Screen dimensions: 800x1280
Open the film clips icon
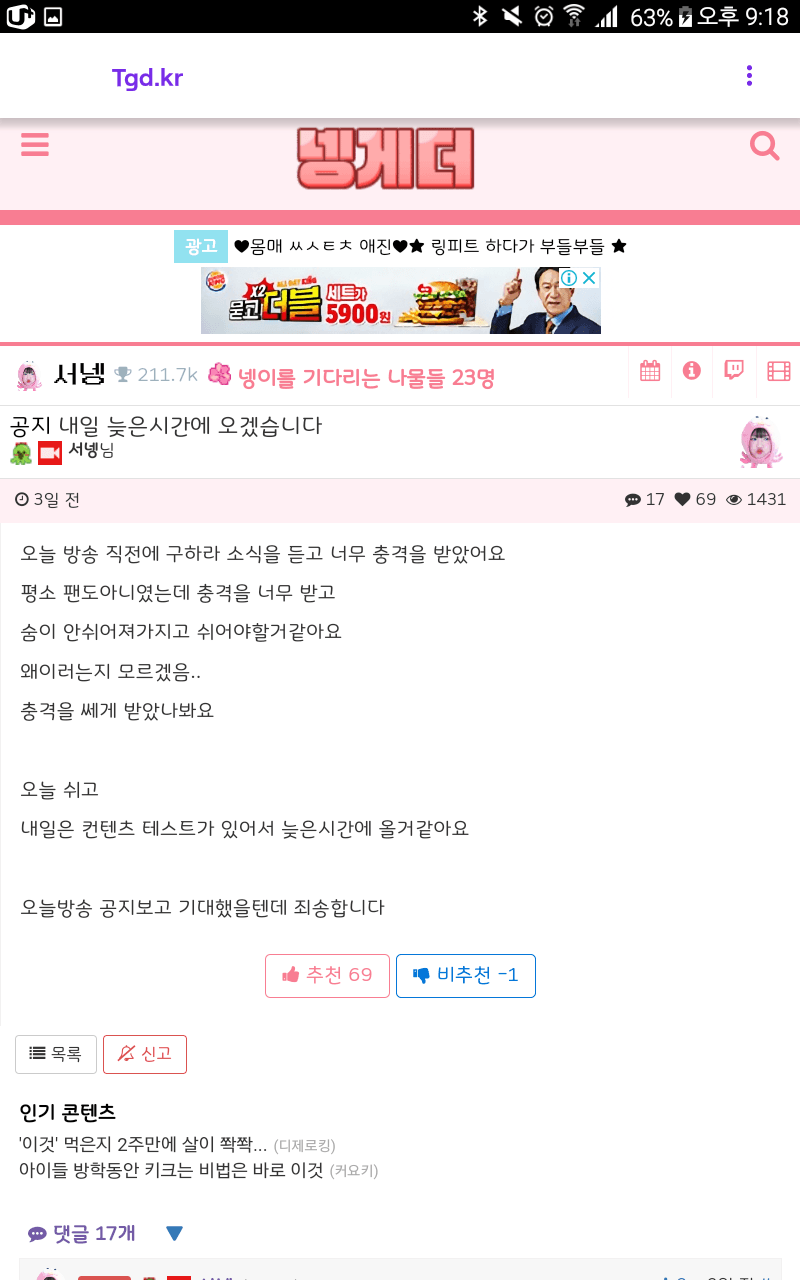click(778, 372)
